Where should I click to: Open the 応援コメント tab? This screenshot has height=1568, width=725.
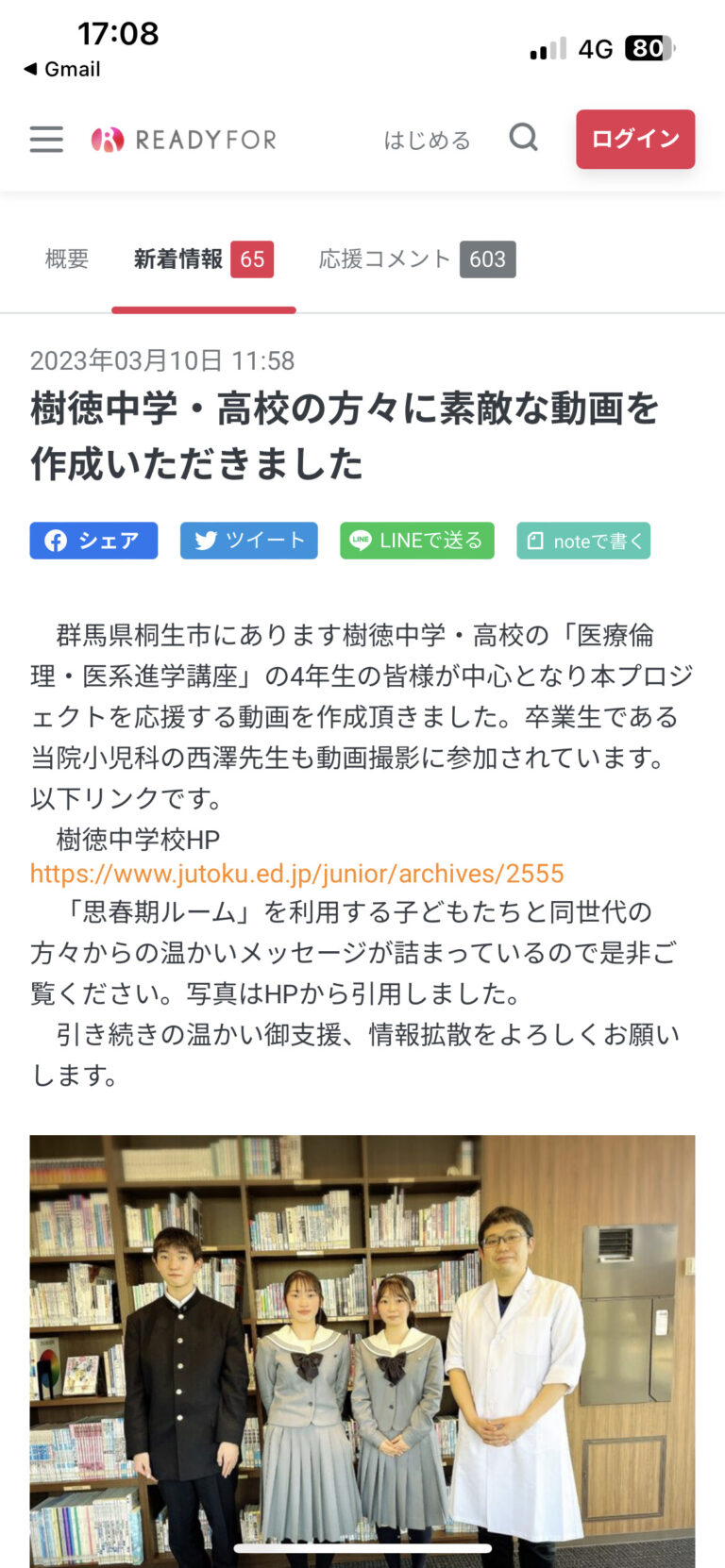(417, 259)
